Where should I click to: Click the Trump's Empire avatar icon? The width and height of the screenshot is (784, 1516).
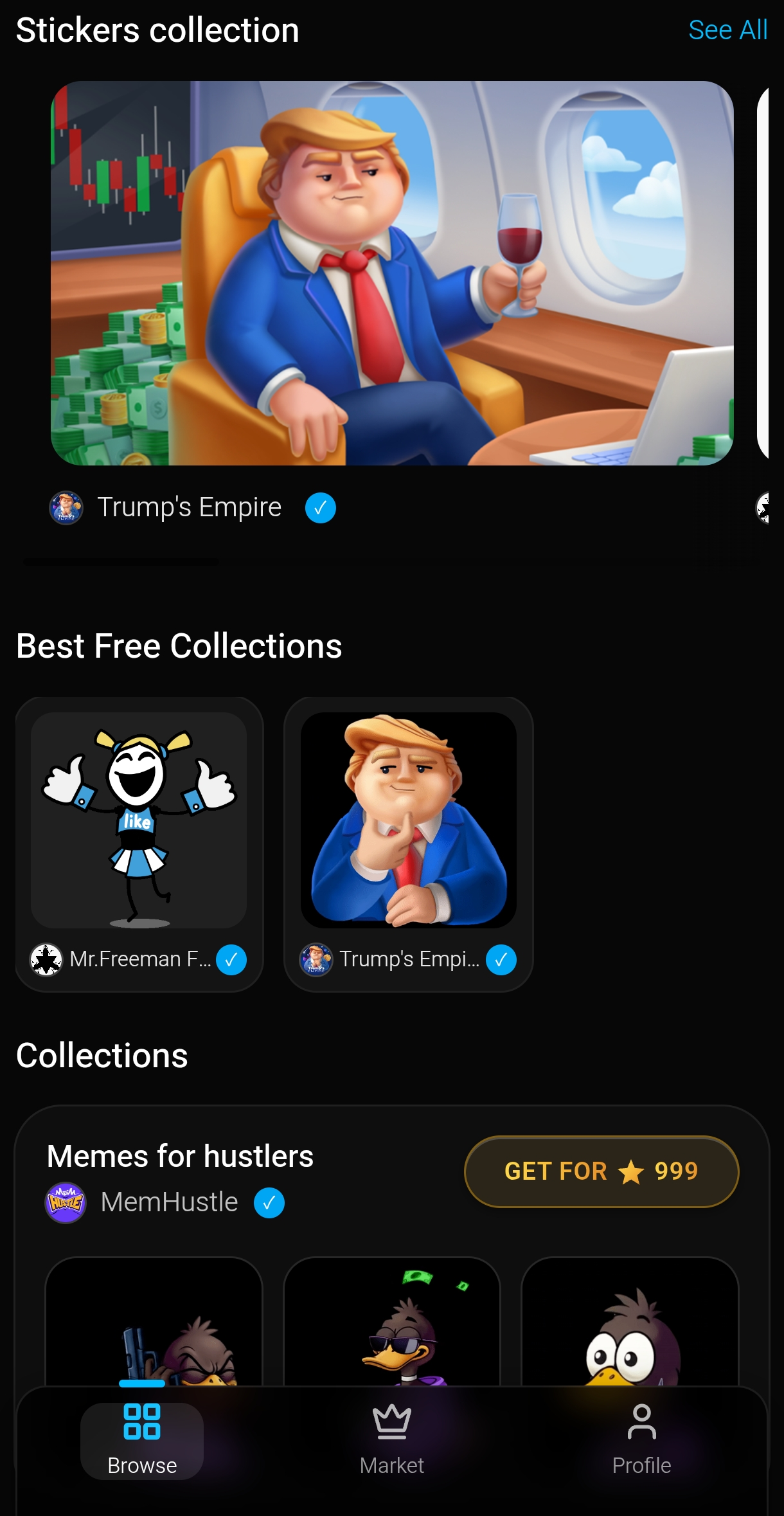coord(66,507)
